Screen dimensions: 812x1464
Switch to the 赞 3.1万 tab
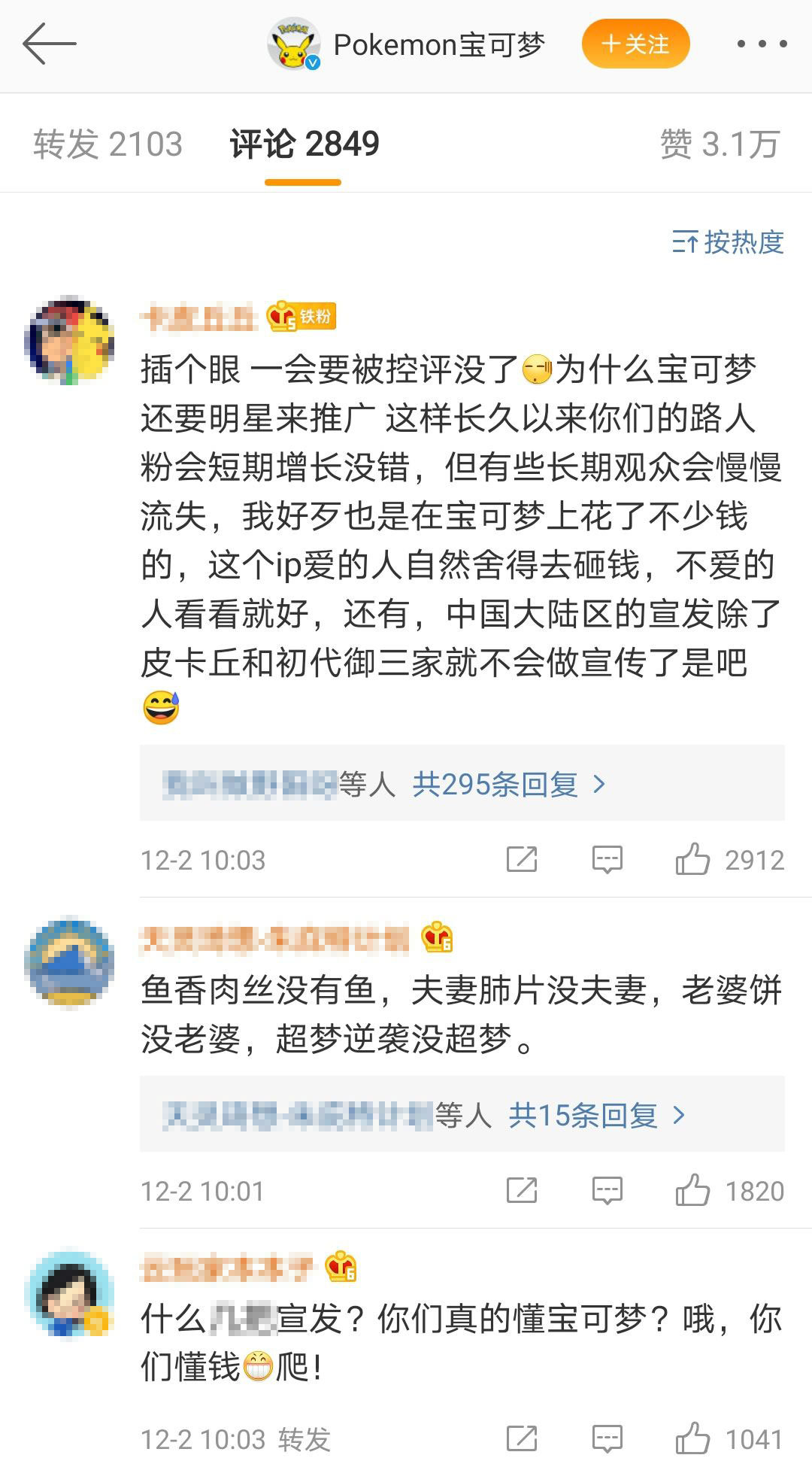pos(719,144)
